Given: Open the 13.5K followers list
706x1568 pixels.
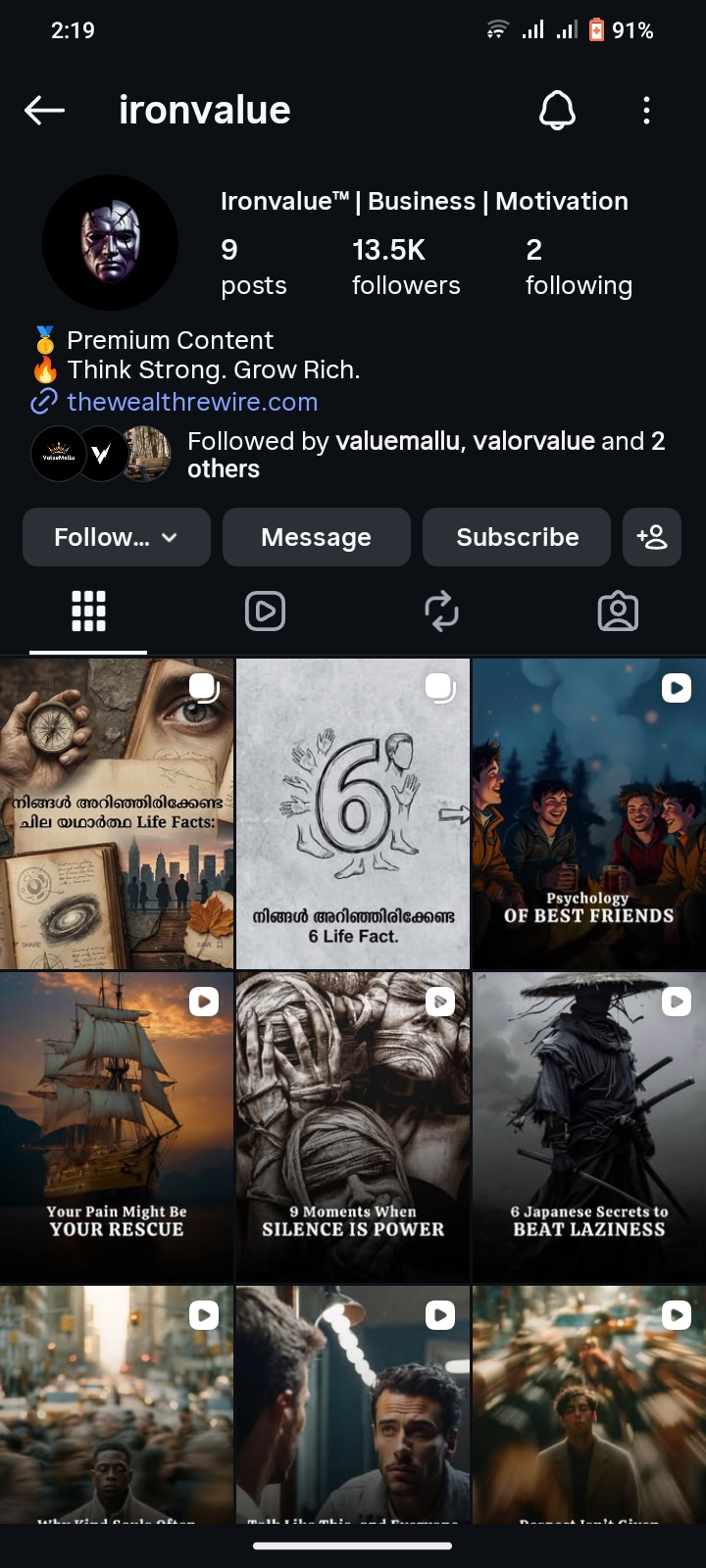Looking at the screenshot, I should [406, 265].
